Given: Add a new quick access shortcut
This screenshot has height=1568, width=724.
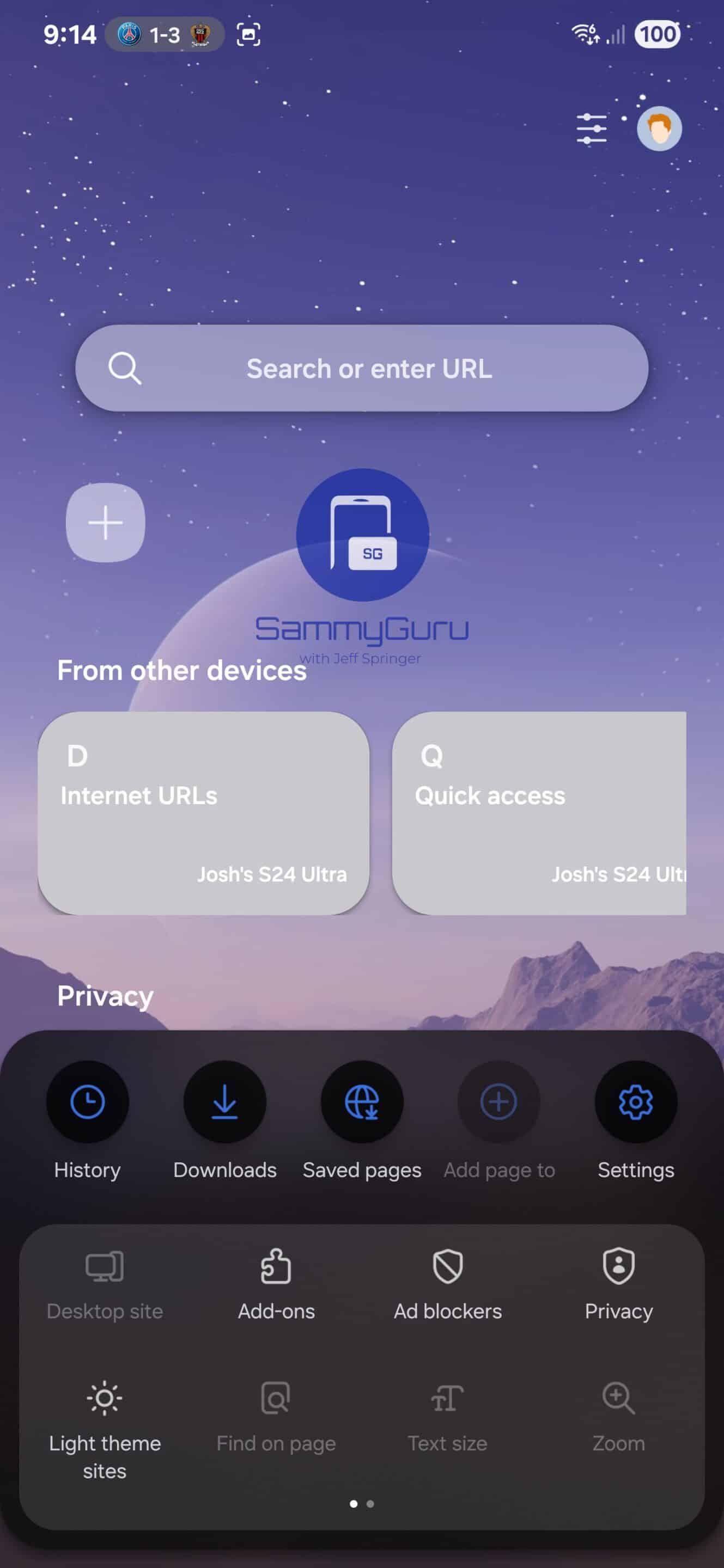Looking at the screenshot, I should [x=105, y=522].
